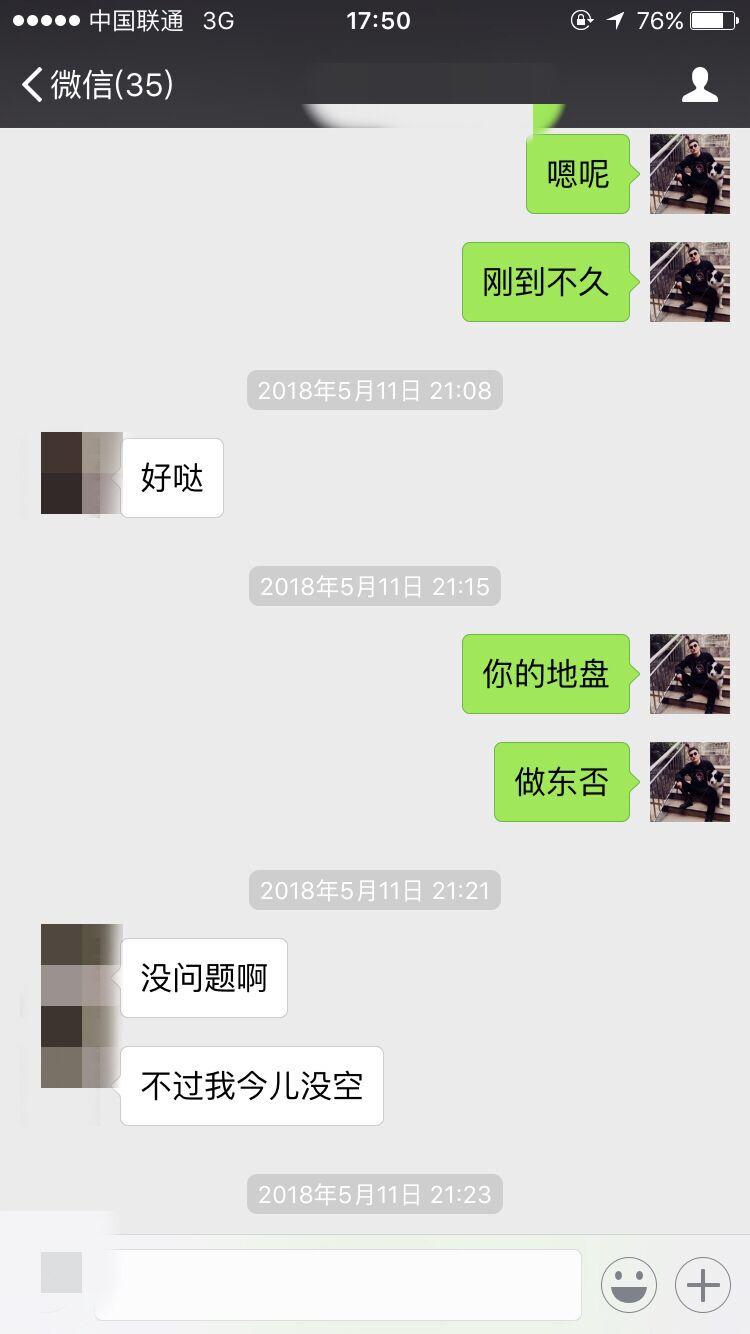Tap the 微信(35) title to go back
750x1334 pixels.
pyautogui.click(x=110, y=85)
